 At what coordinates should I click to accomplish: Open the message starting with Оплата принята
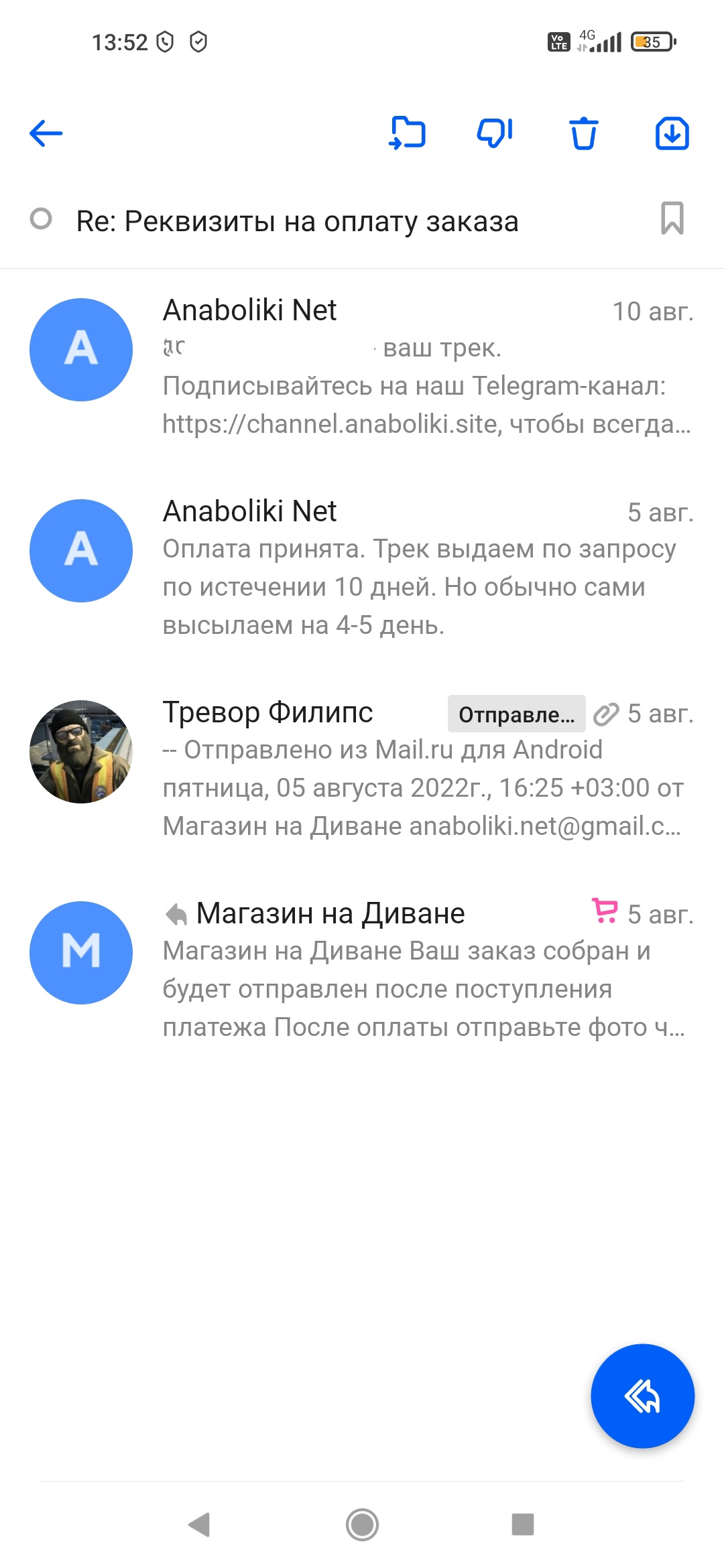coord(426,568)
